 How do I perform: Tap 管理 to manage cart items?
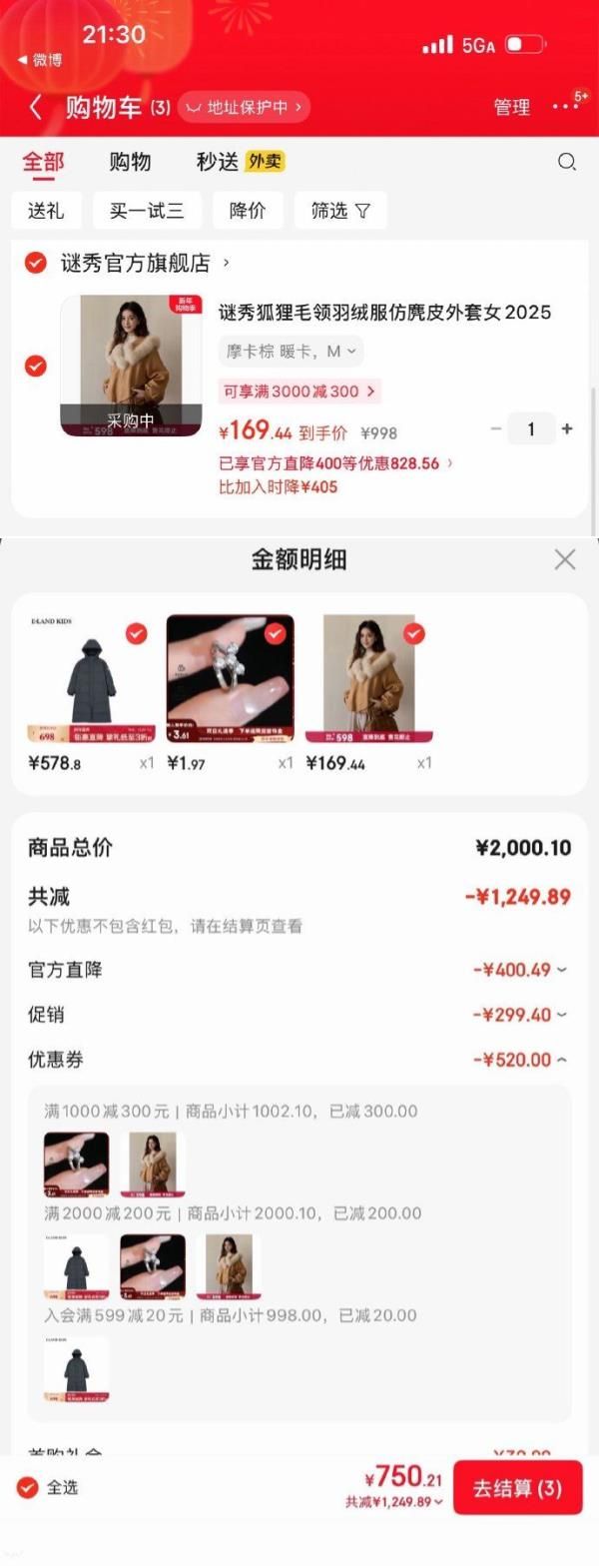point(511,107)
